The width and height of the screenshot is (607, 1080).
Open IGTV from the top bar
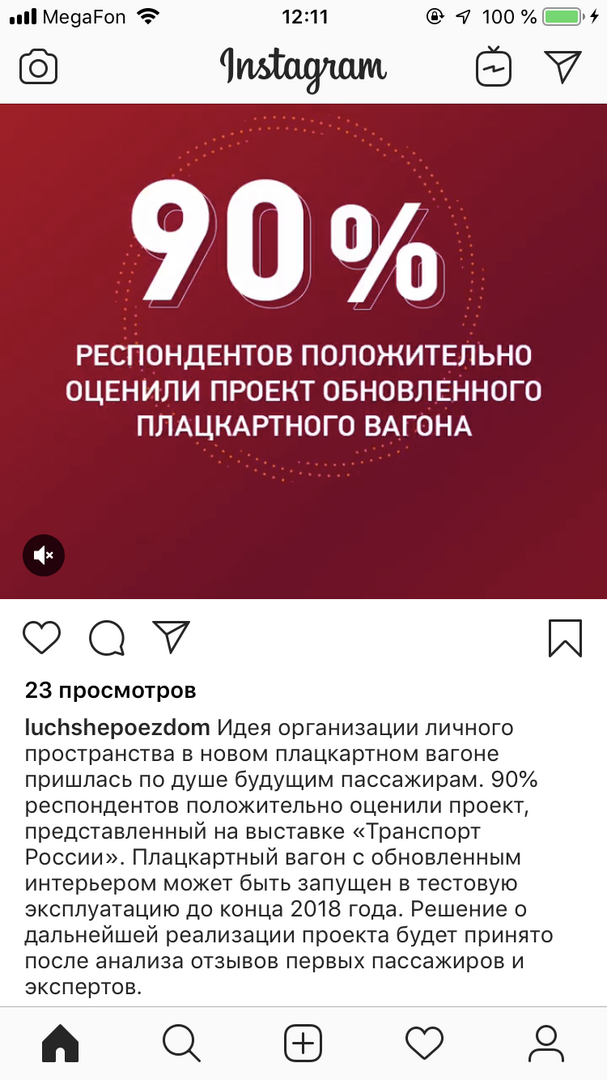point(493,67)
